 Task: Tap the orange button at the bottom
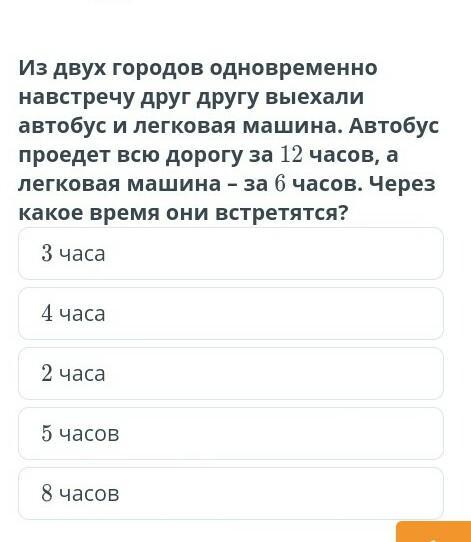(434, 532)
